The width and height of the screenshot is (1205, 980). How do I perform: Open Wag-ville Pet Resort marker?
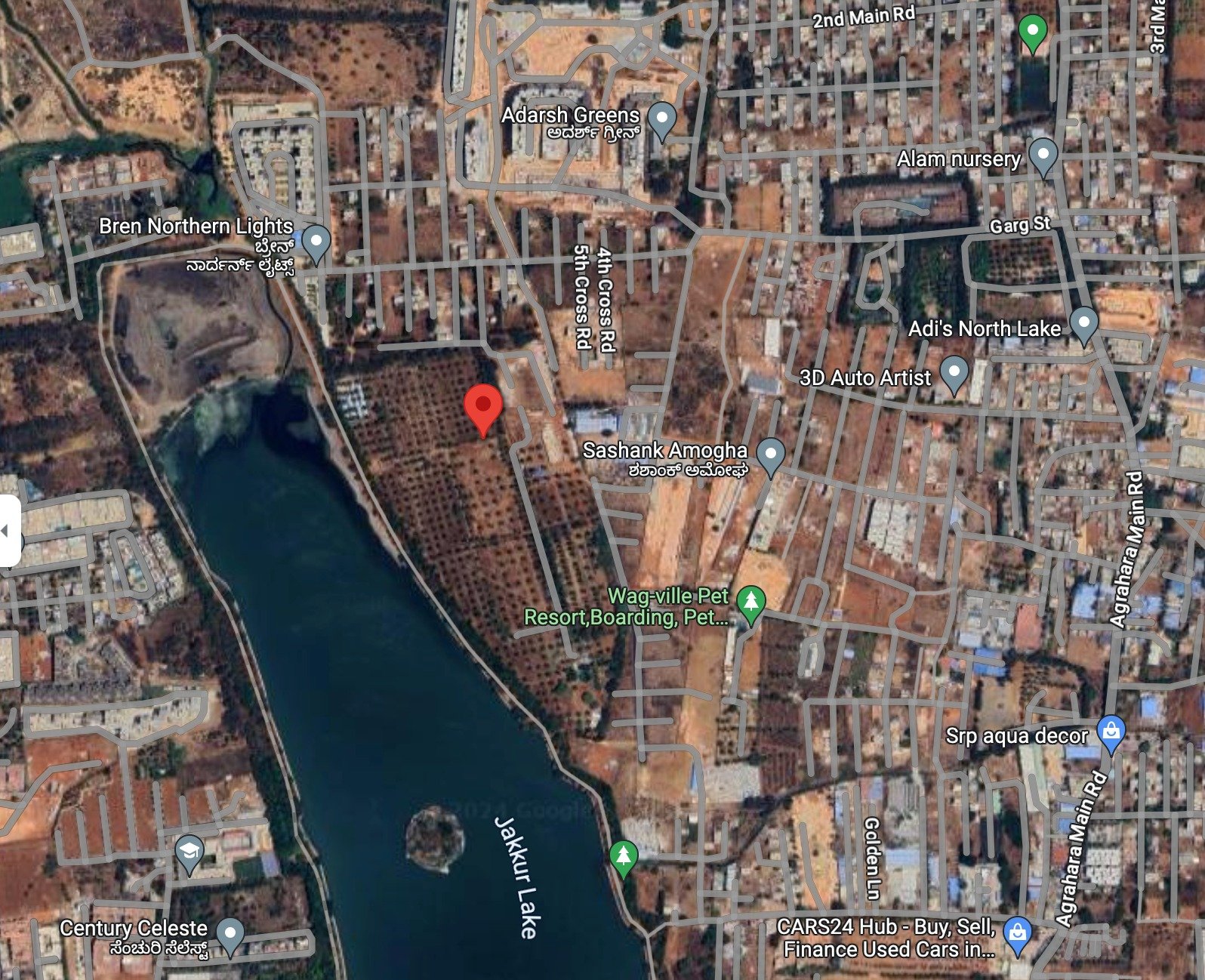pyautogui.click(x=750, y=602)
